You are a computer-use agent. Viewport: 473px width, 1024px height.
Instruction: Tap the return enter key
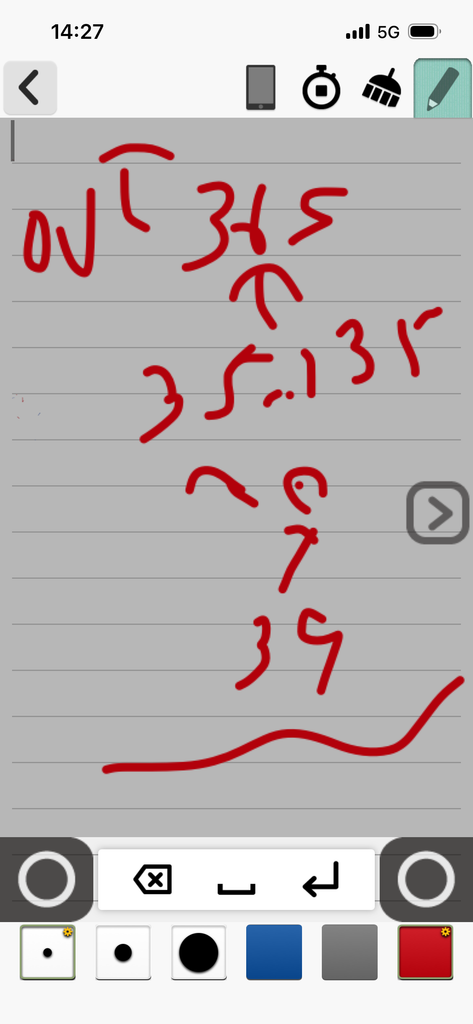click(321, 878)
